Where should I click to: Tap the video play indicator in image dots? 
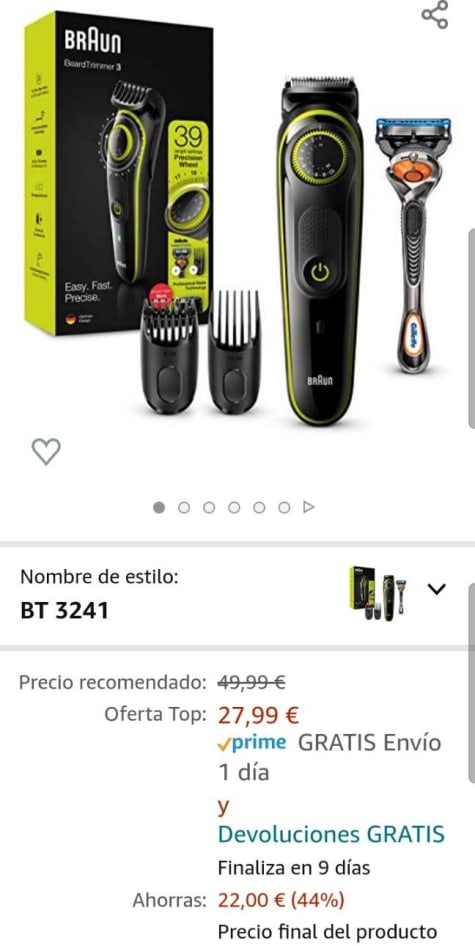[309, 507]
